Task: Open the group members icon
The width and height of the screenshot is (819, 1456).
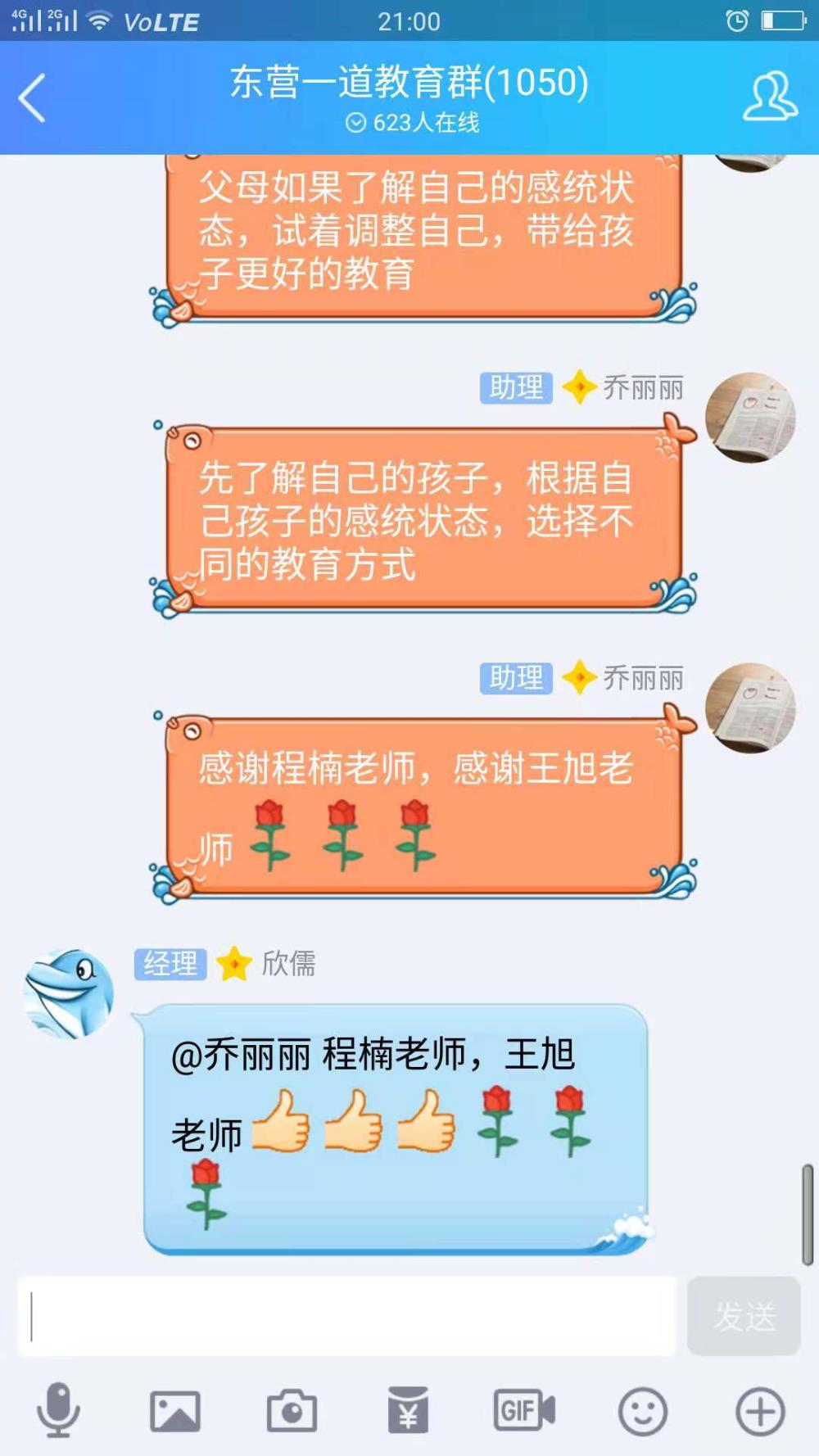Action: tap(770, 97)
